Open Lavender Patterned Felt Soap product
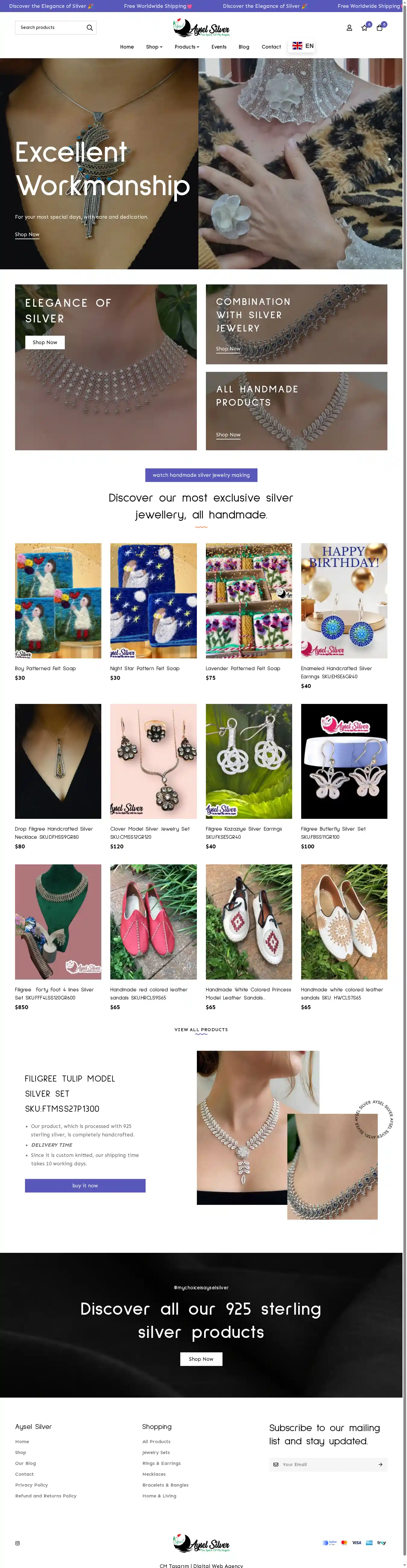Image resolution: width=407 pixels, height=1568 pixels. pyautogui.click(x=249, y=601)
